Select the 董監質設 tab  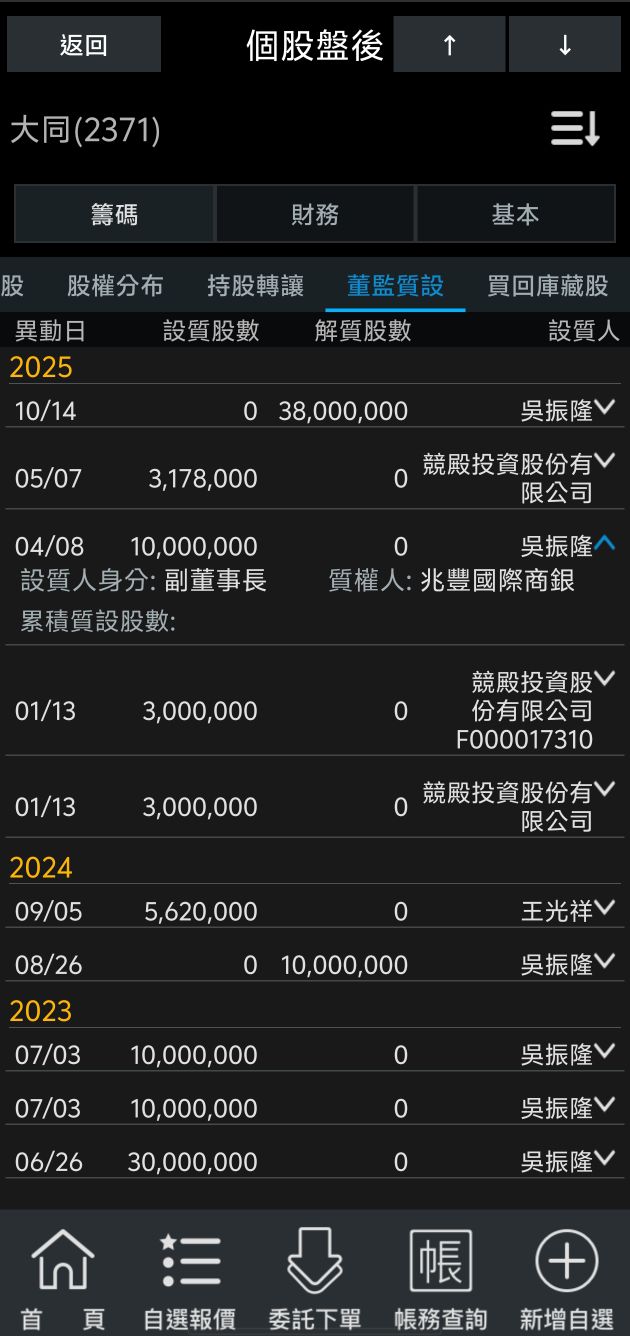395,286
